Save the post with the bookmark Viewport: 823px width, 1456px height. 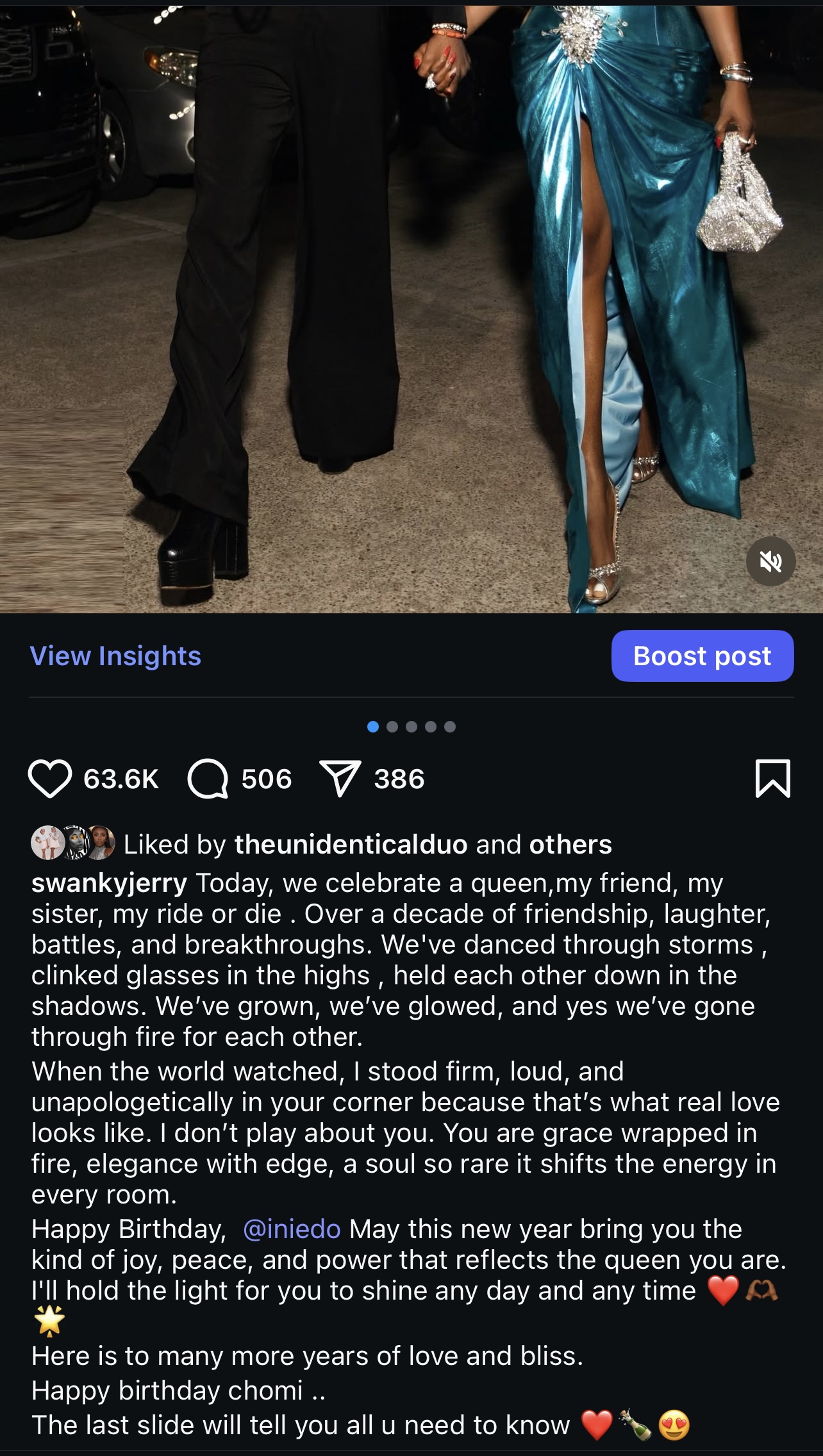click(773, 779)
